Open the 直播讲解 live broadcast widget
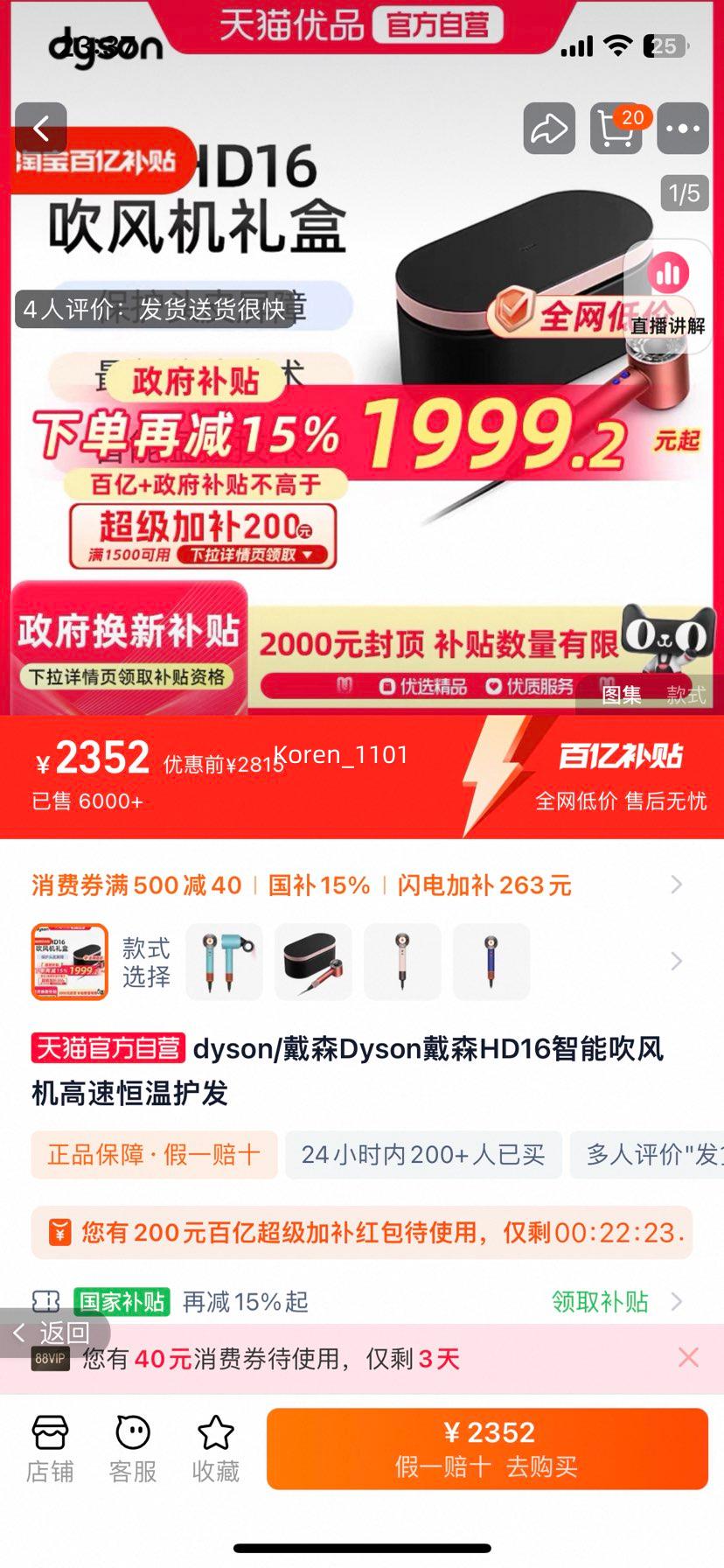Viewport: 724px width, 1568px height. pos(668,297)
